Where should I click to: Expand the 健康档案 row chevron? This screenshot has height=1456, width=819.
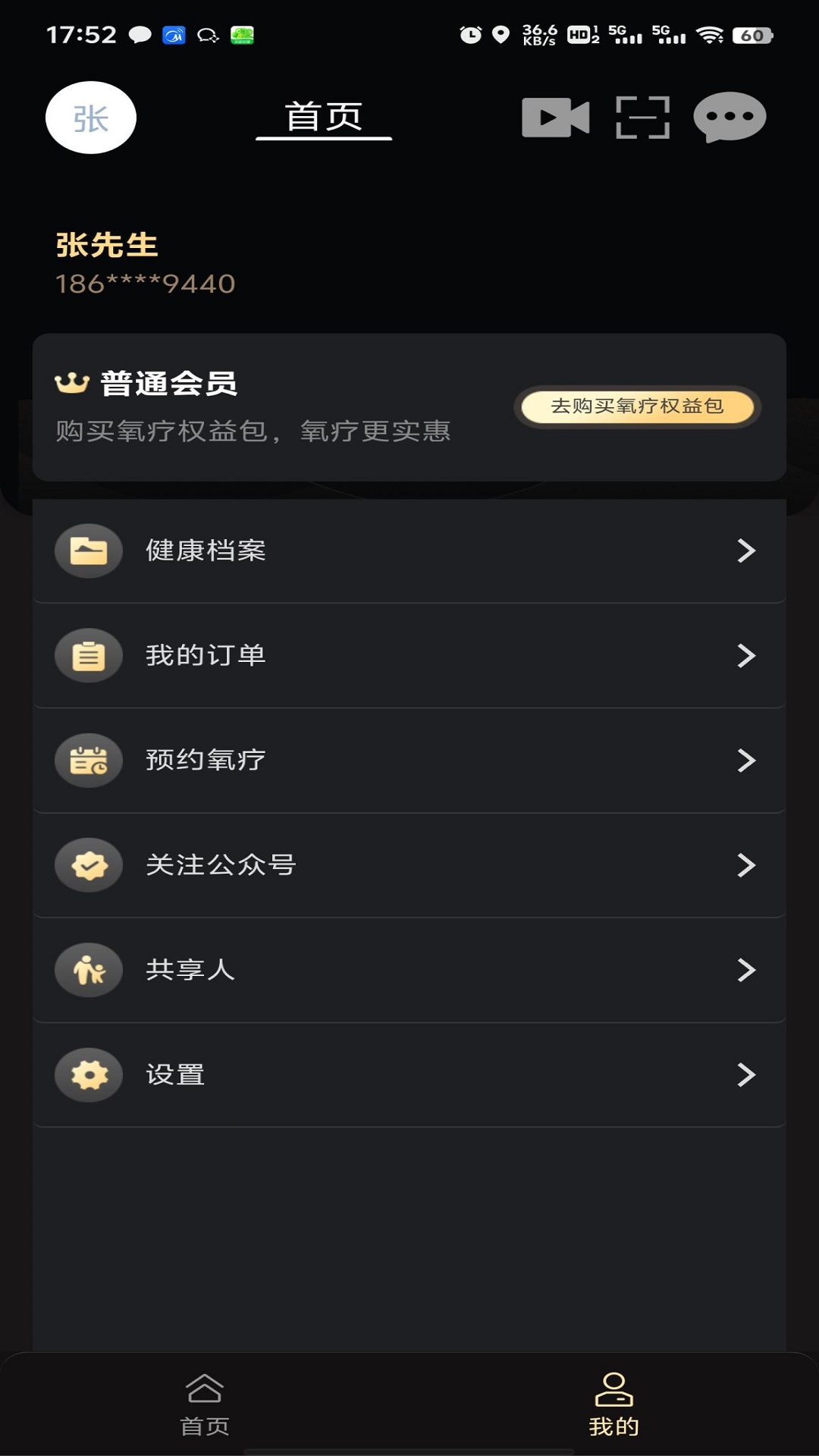tap(746, 551)
